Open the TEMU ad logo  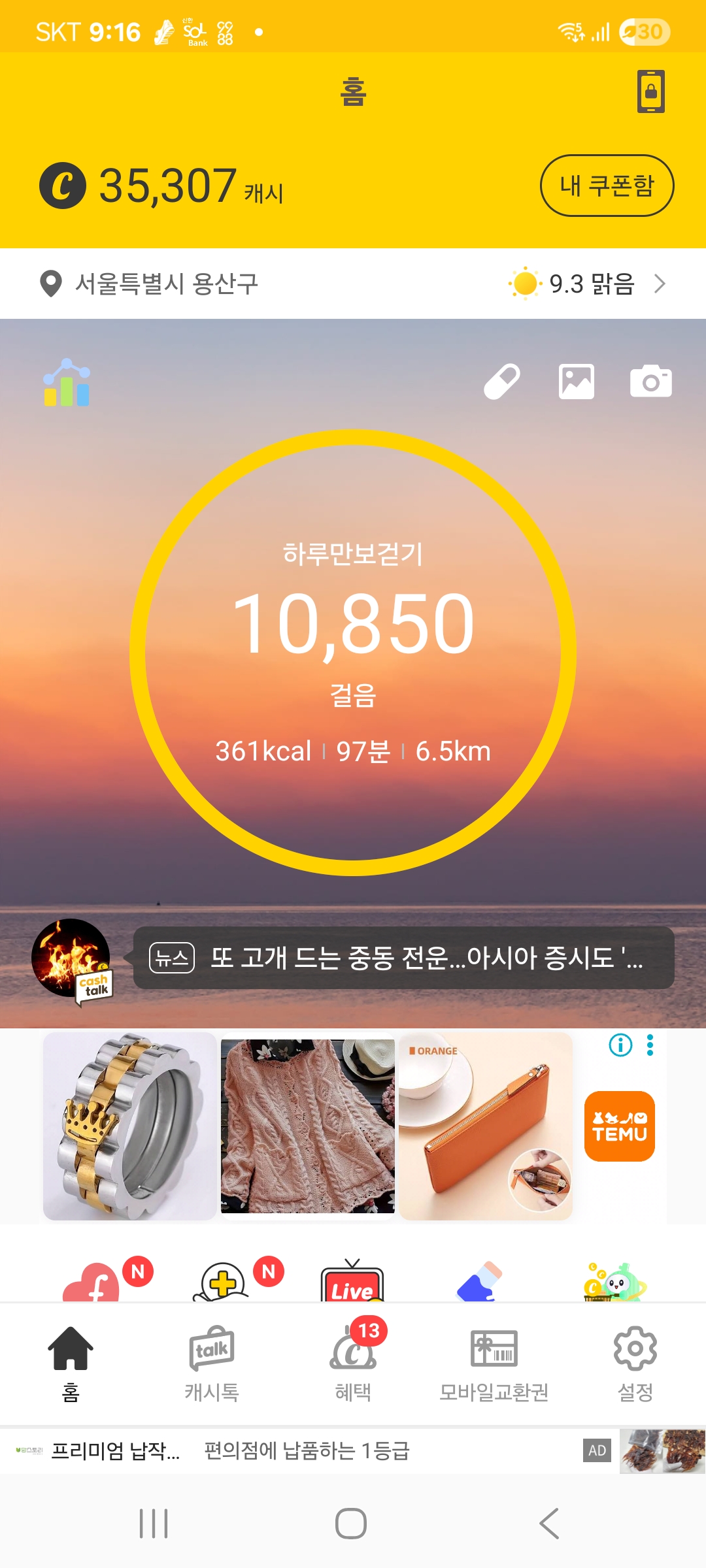pyautogui.click(x=619, y=1126)
